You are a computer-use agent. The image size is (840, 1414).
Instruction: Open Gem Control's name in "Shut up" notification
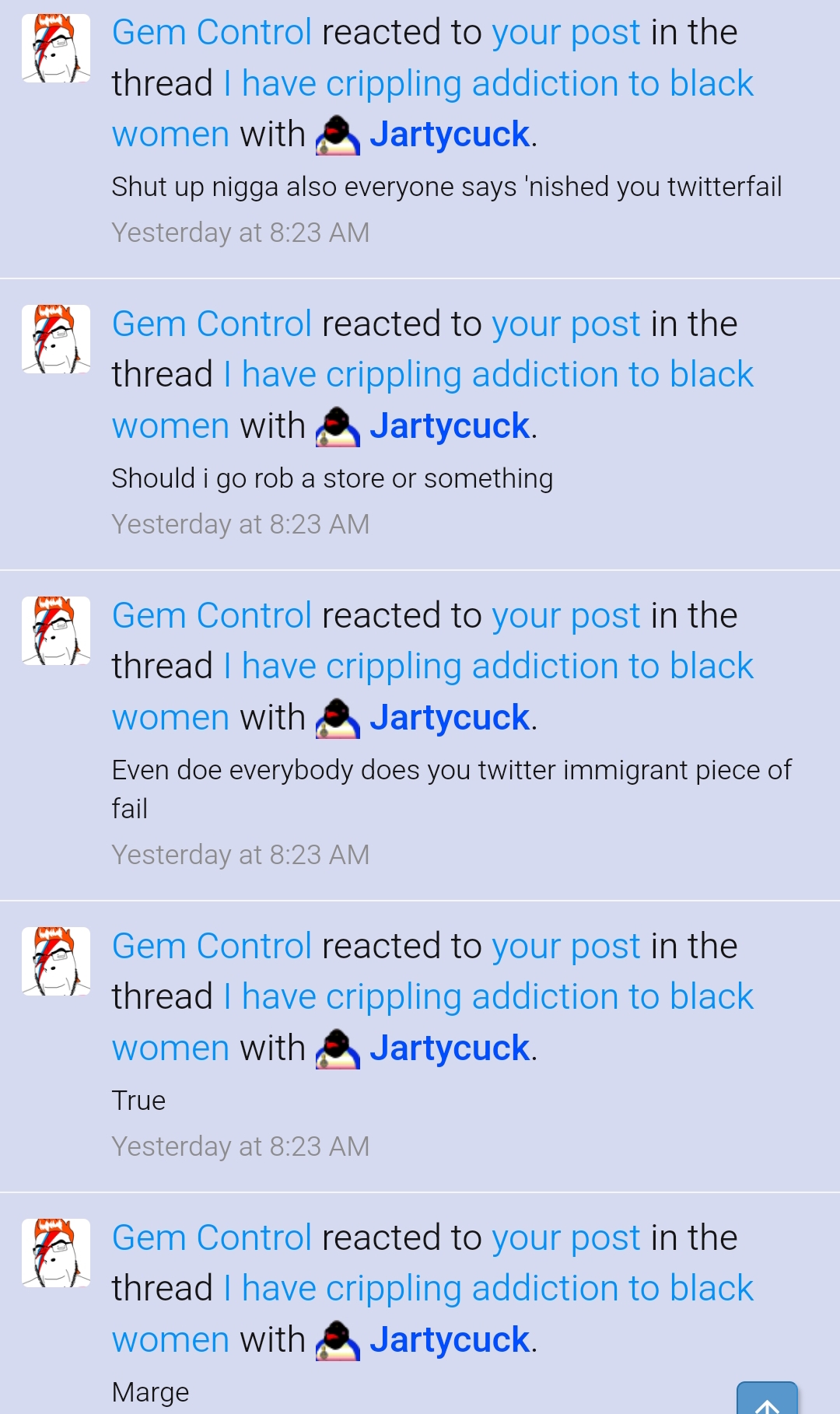tap(212, 33)
